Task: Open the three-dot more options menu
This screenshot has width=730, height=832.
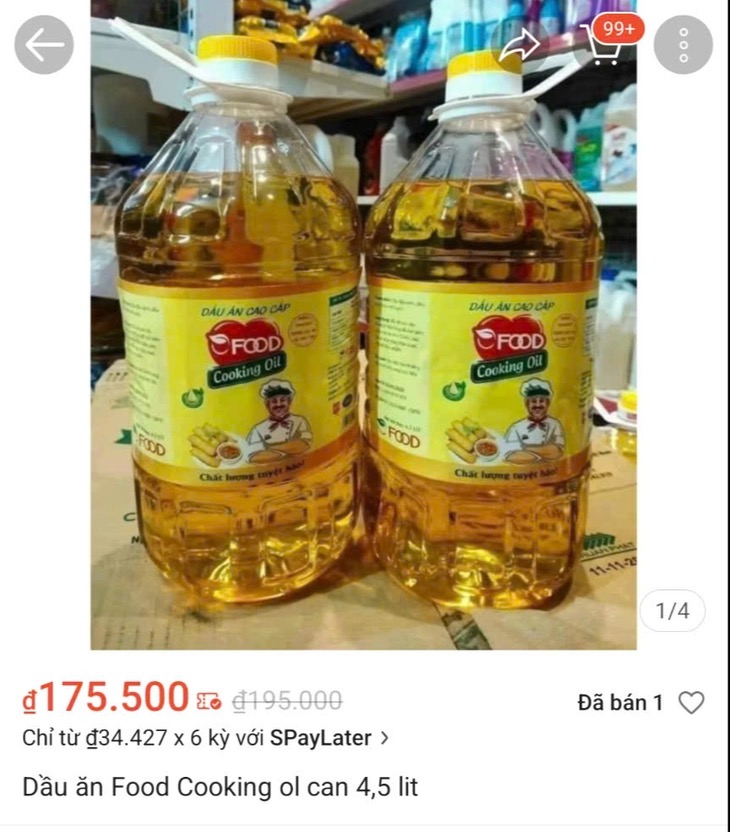Action: click(681, 44)
